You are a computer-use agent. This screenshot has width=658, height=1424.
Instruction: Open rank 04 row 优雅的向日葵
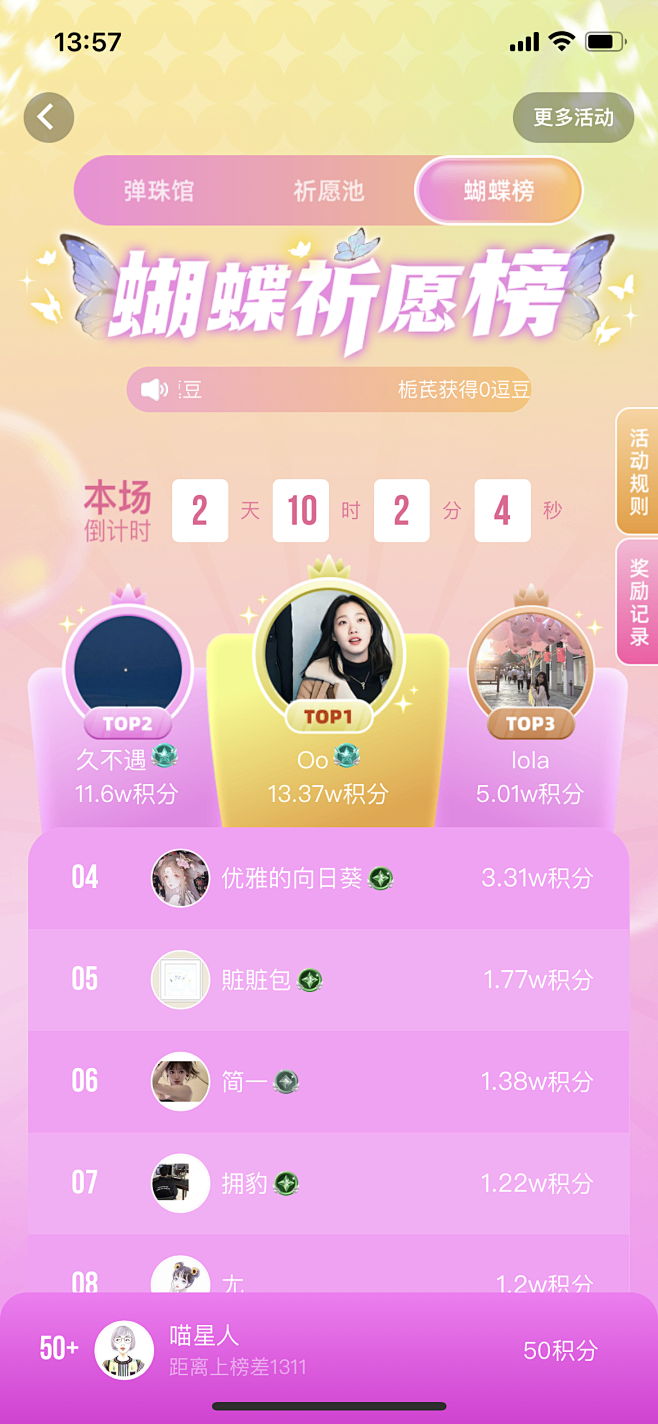point(328,878)
